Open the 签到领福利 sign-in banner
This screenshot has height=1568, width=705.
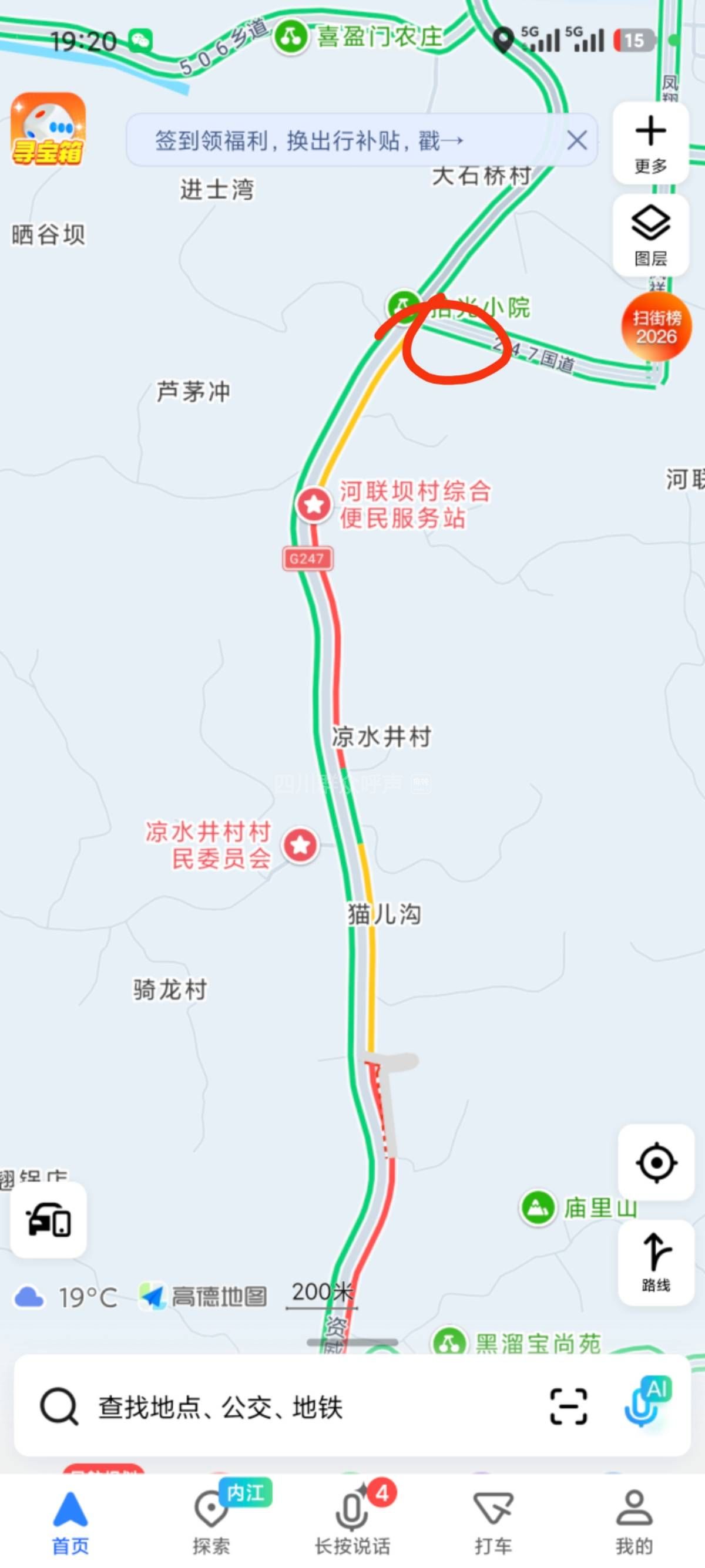[309, 141]
